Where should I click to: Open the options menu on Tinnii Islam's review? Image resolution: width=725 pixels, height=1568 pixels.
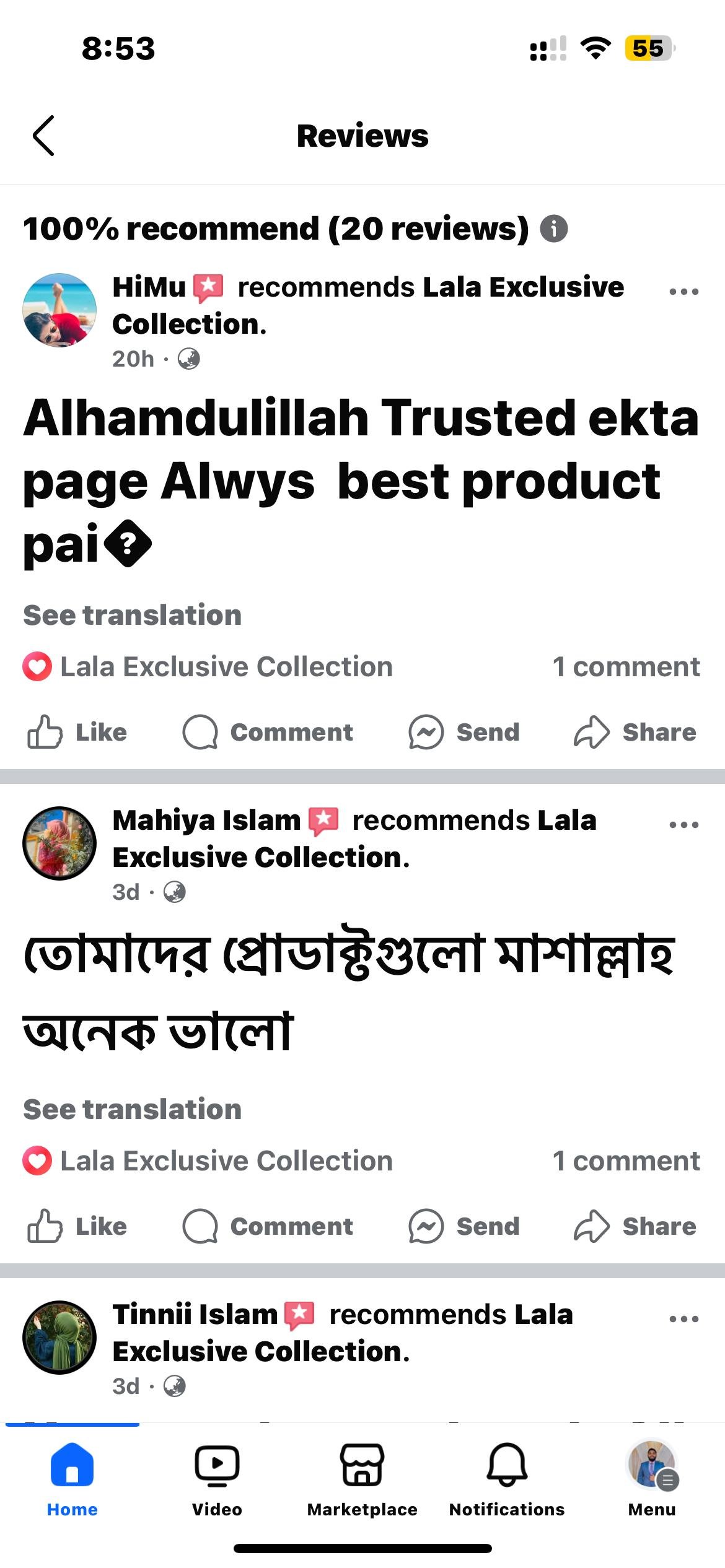click(683, 1319)
